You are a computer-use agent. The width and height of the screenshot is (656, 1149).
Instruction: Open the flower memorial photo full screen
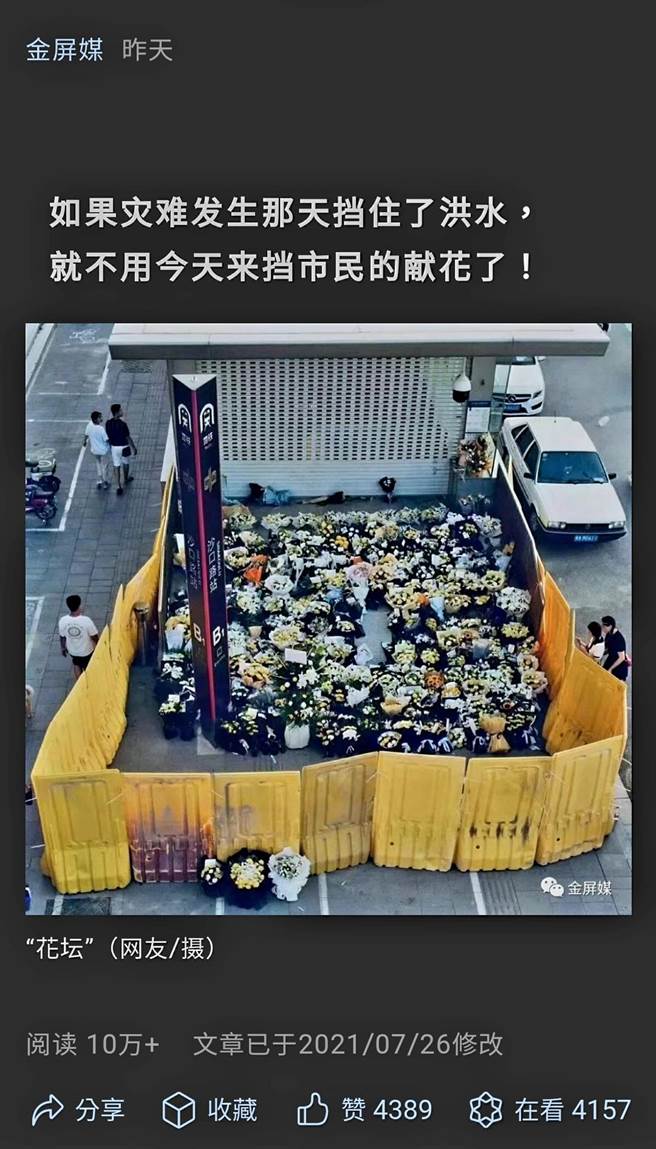(328, 618)
